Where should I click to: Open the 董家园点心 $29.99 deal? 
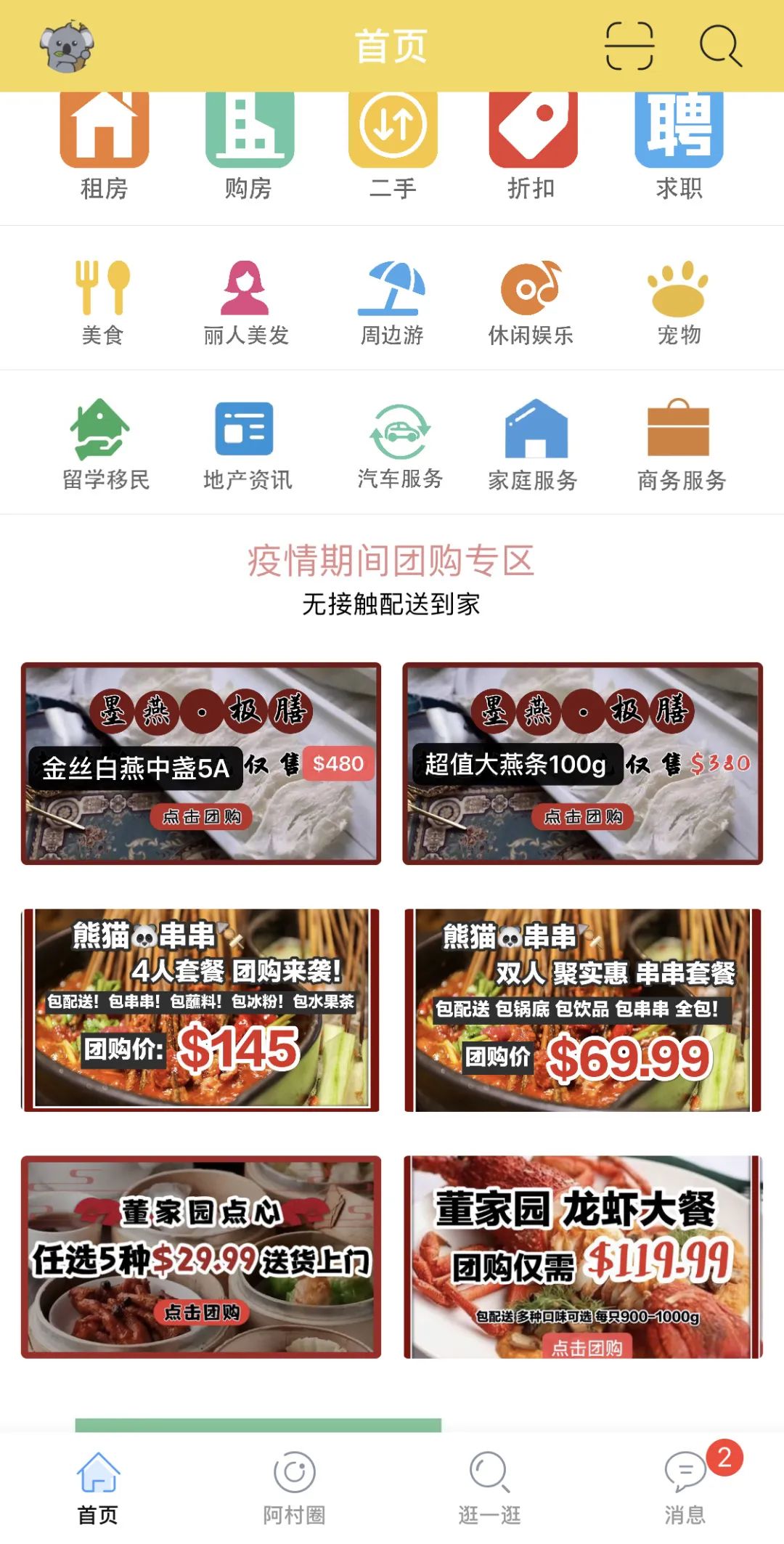(x=201, y=1256)
